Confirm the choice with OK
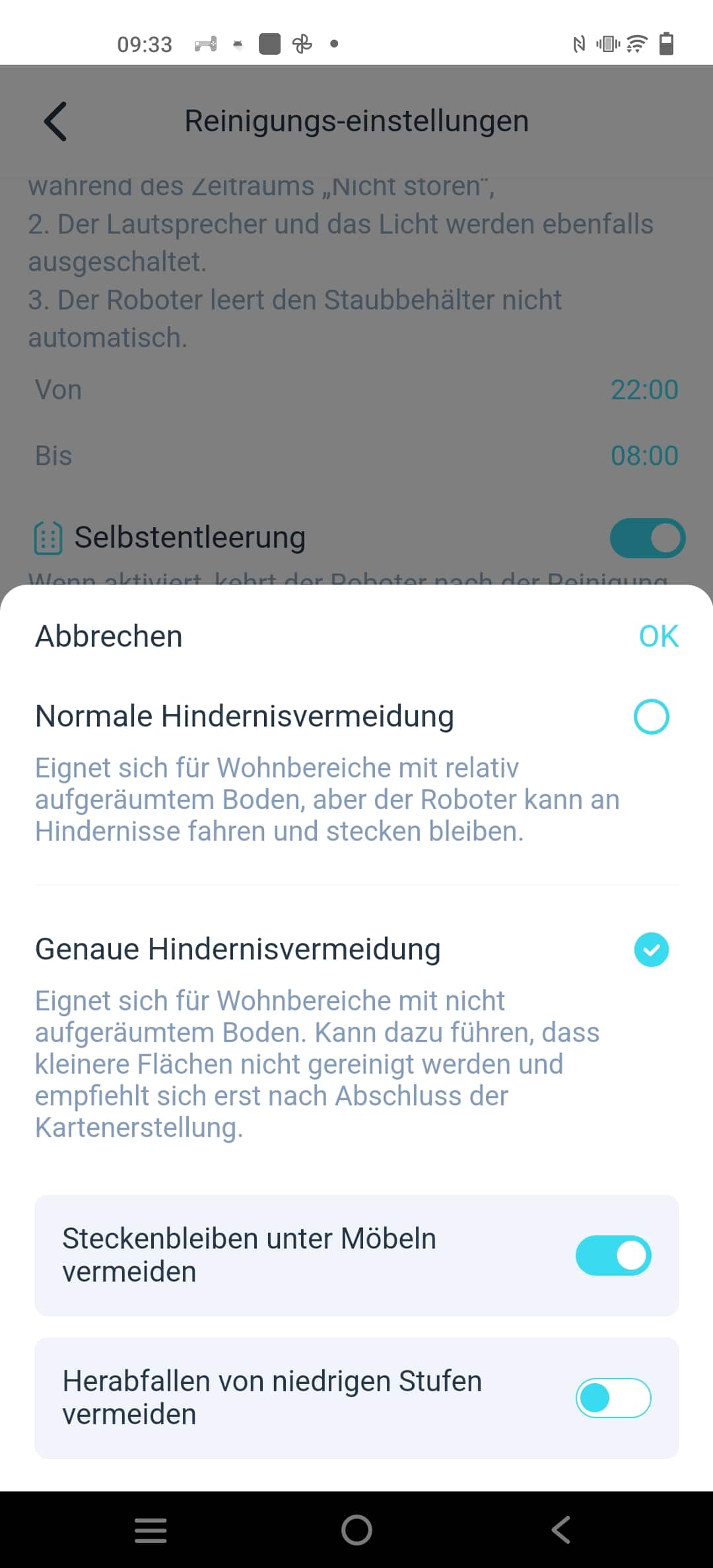This screenshot has width=713, height=1568. [x=659, y=636]
